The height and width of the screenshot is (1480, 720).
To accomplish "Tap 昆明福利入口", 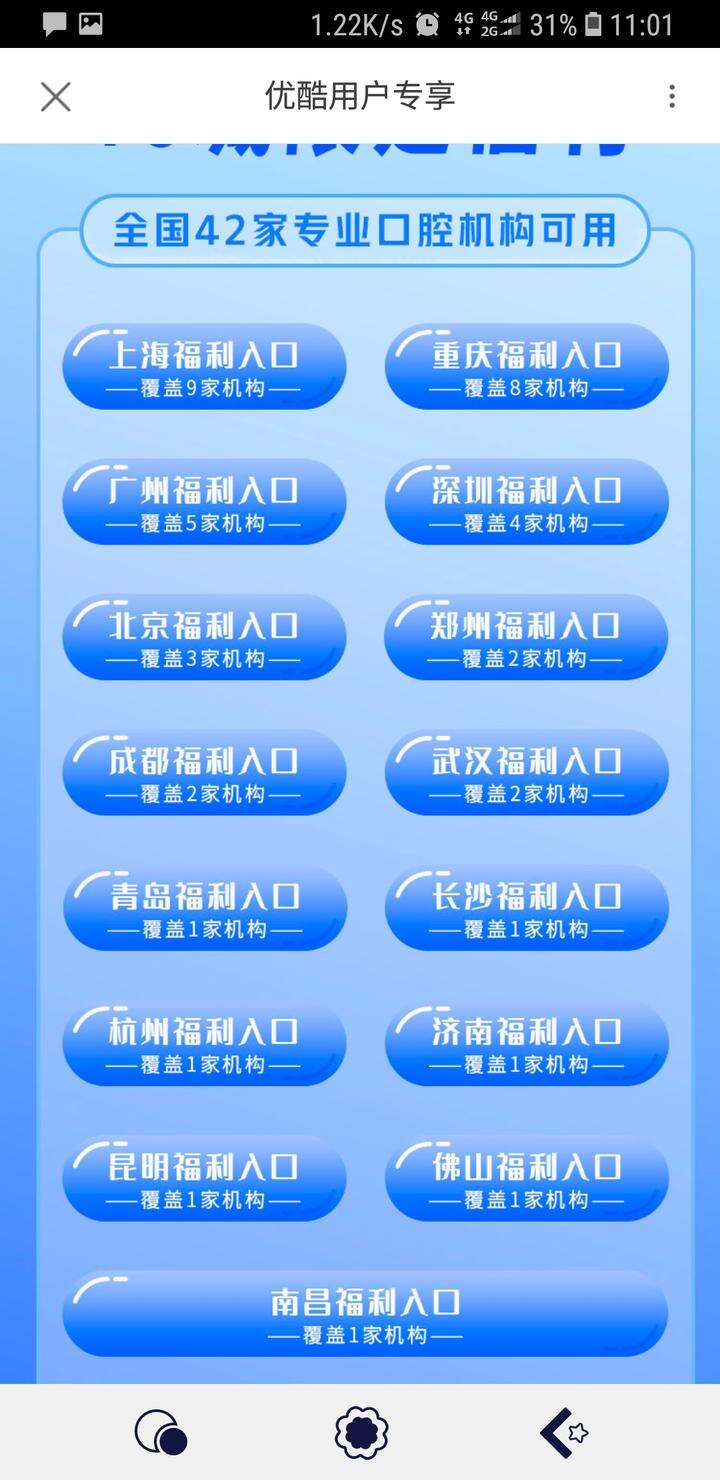I will coord(204,1179).
